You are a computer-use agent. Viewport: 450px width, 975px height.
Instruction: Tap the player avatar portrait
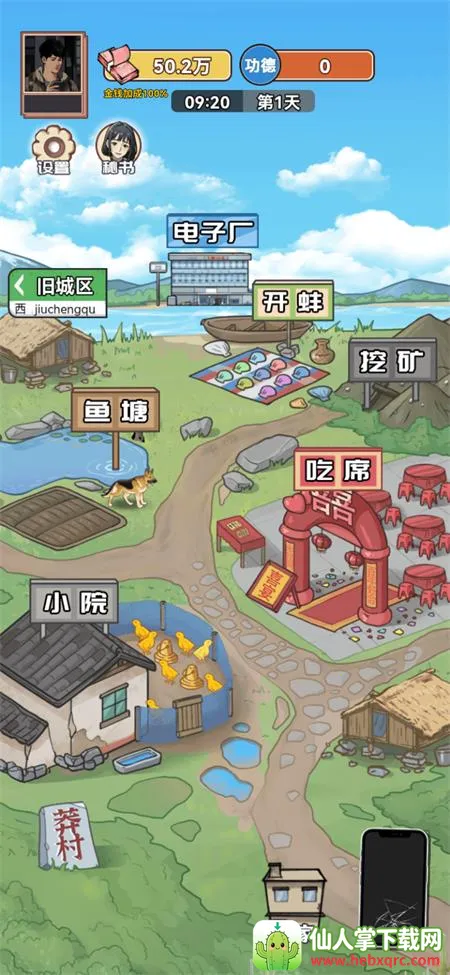[x=53, y=74]
